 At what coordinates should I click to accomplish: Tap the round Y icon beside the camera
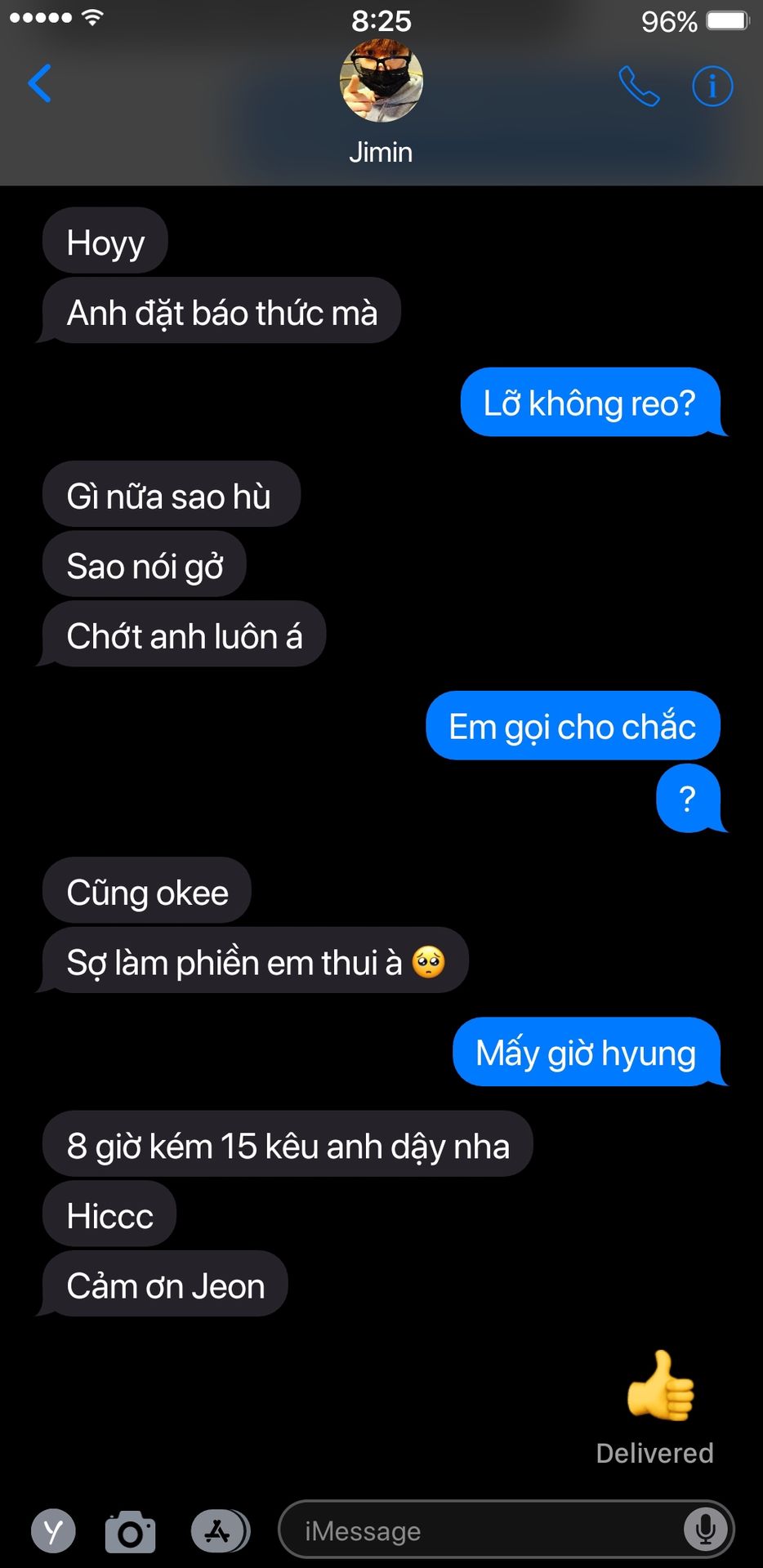53,1531
